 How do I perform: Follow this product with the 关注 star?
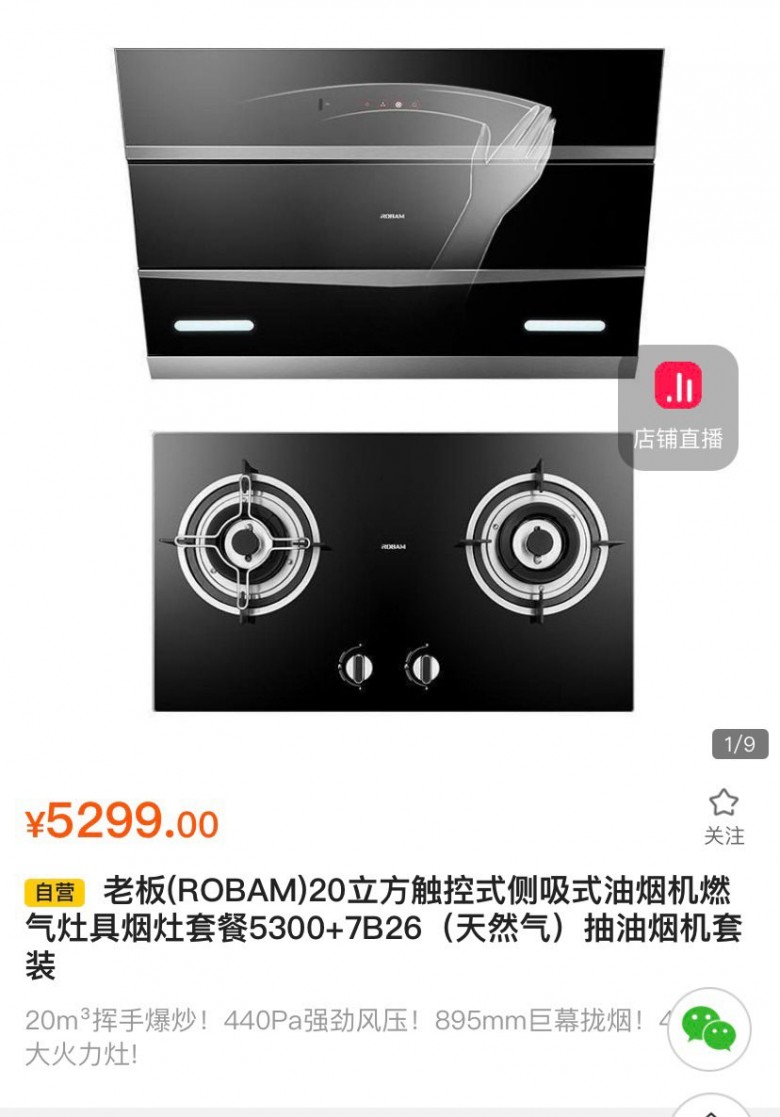point(723,815)
